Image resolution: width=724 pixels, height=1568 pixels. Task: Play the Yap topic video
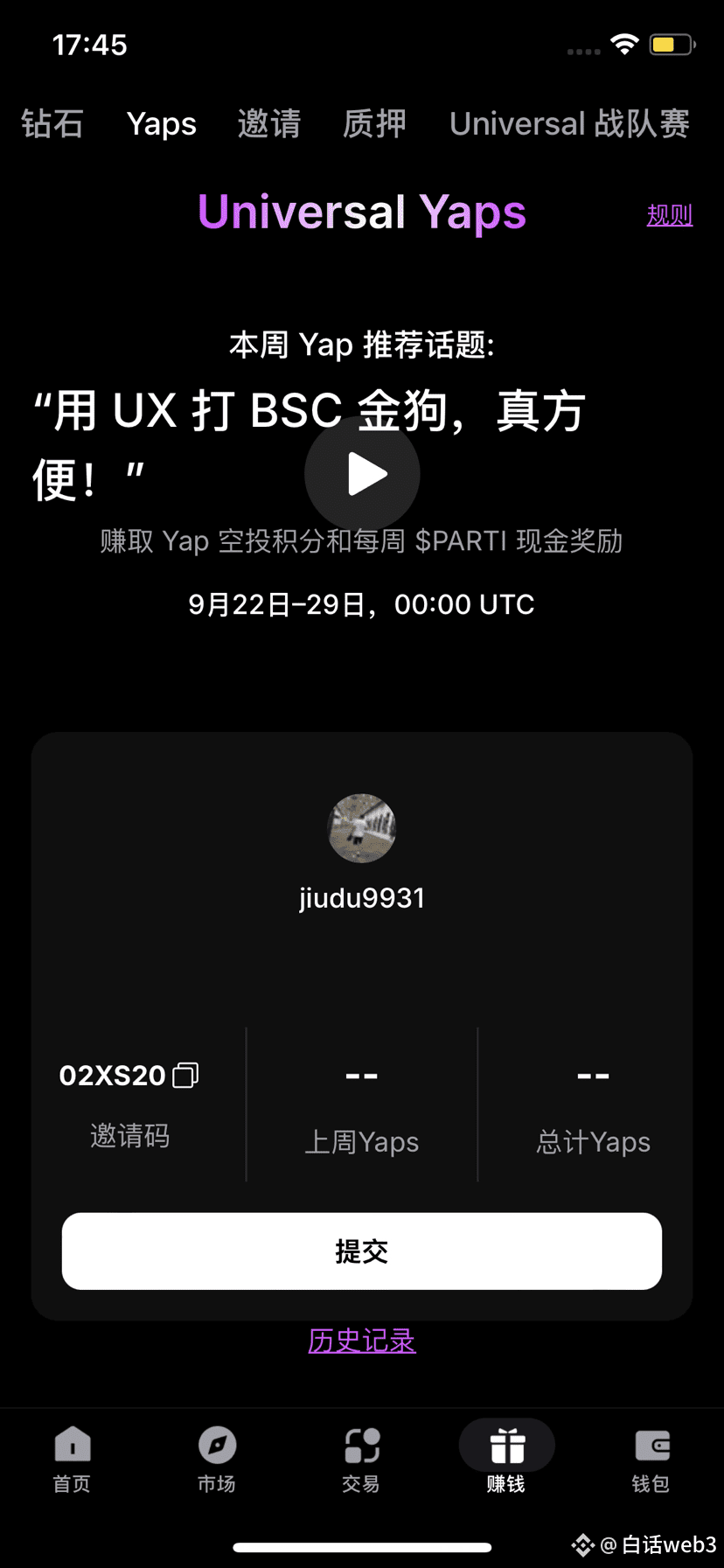coord(362,474)
